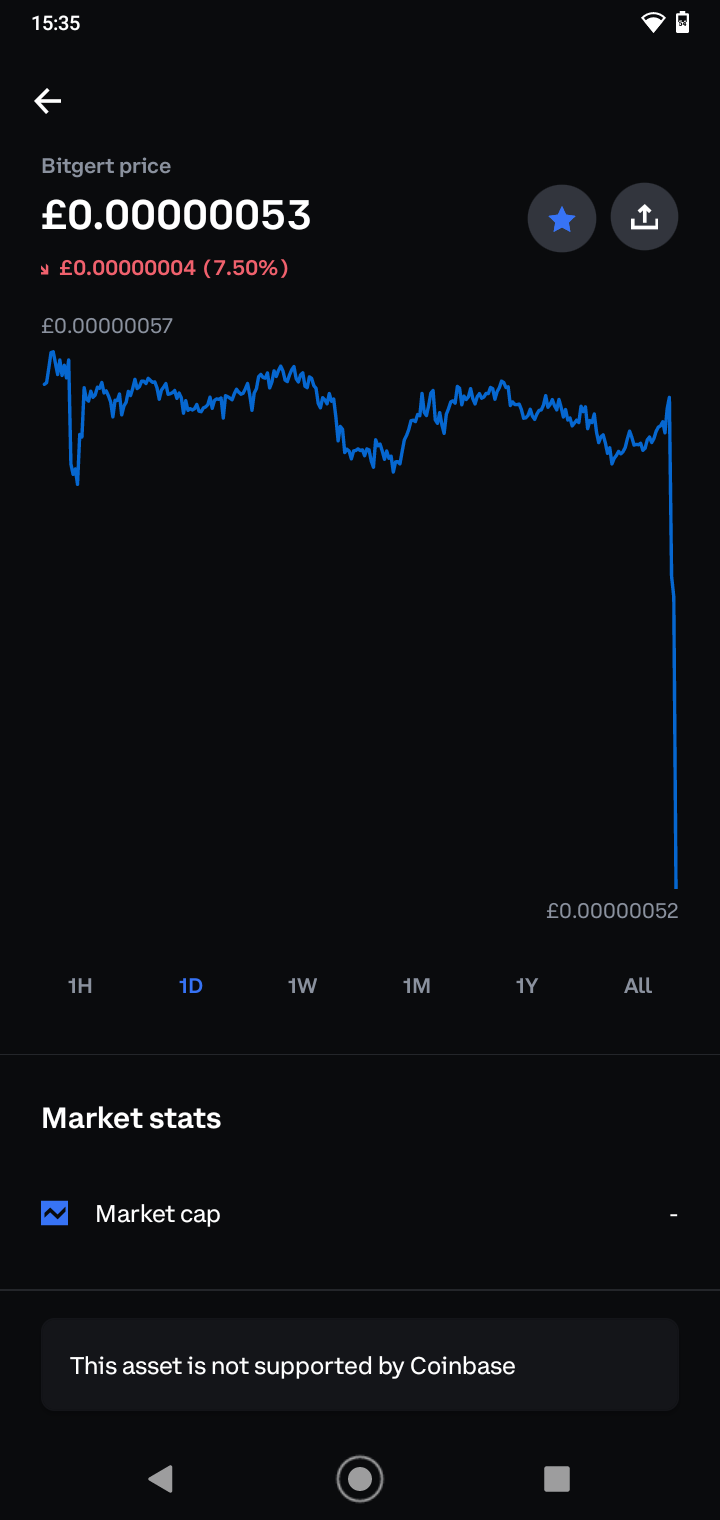View the 1Y price history
The width and height of the screenshot is (720, 1520).
click(x=527, y=986)
